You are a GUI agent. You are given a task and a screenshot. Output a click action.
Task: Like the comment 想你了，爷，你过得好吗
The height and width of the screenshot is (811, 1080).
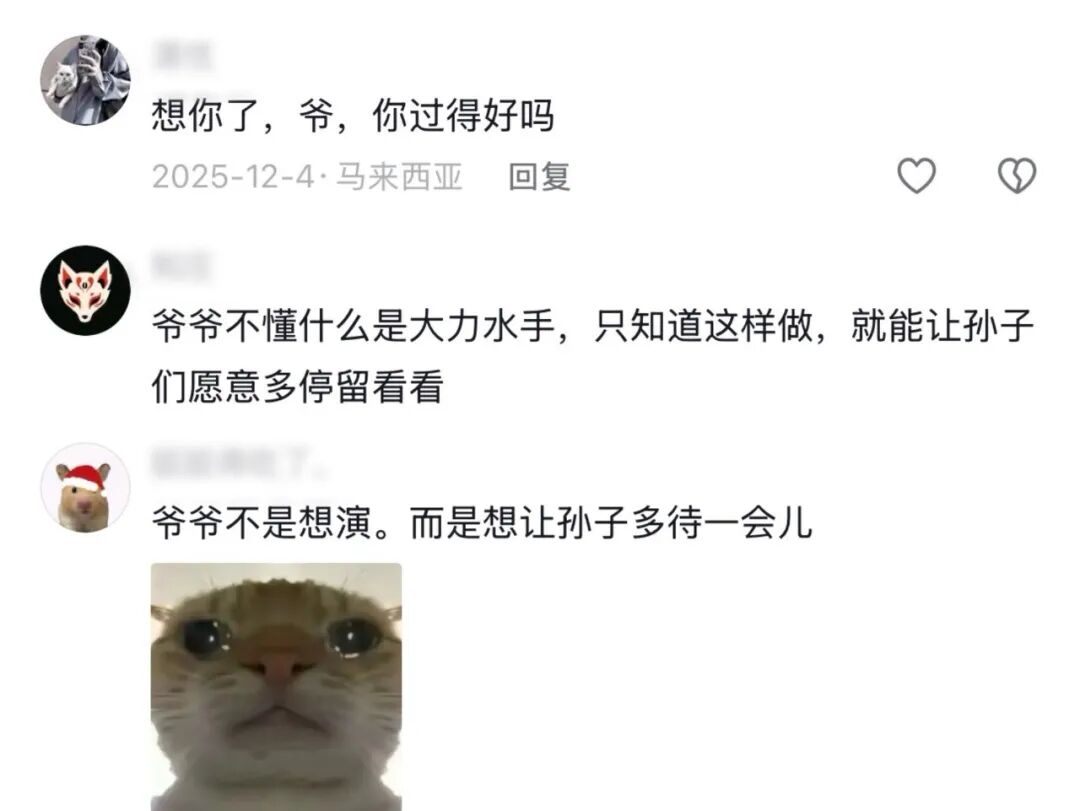coord(915,177)
